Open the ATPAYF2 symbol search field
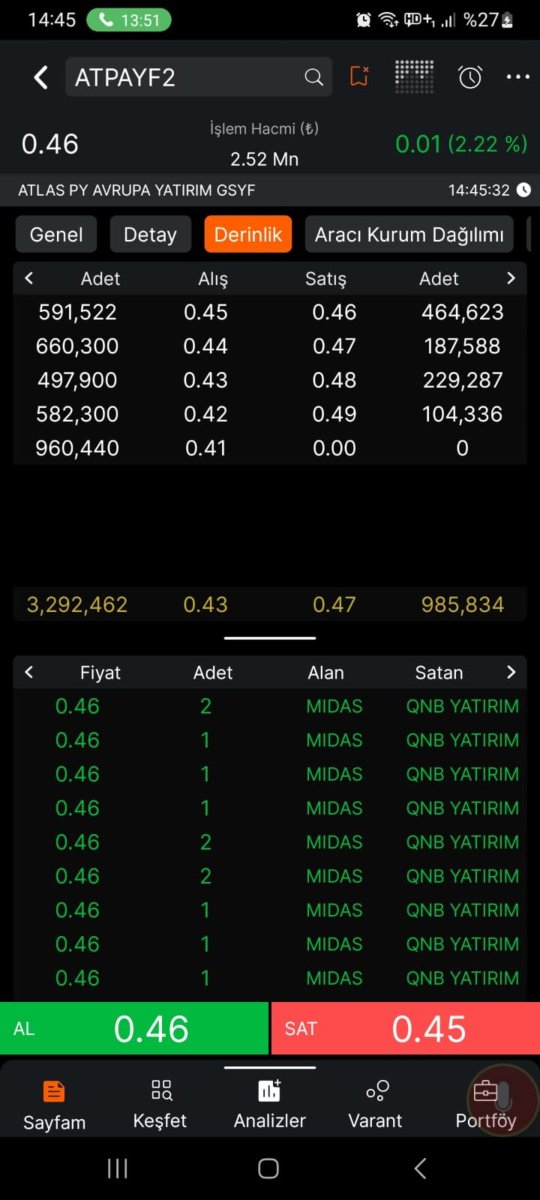Screen dimensions: 540x1200 pos(199,77)
